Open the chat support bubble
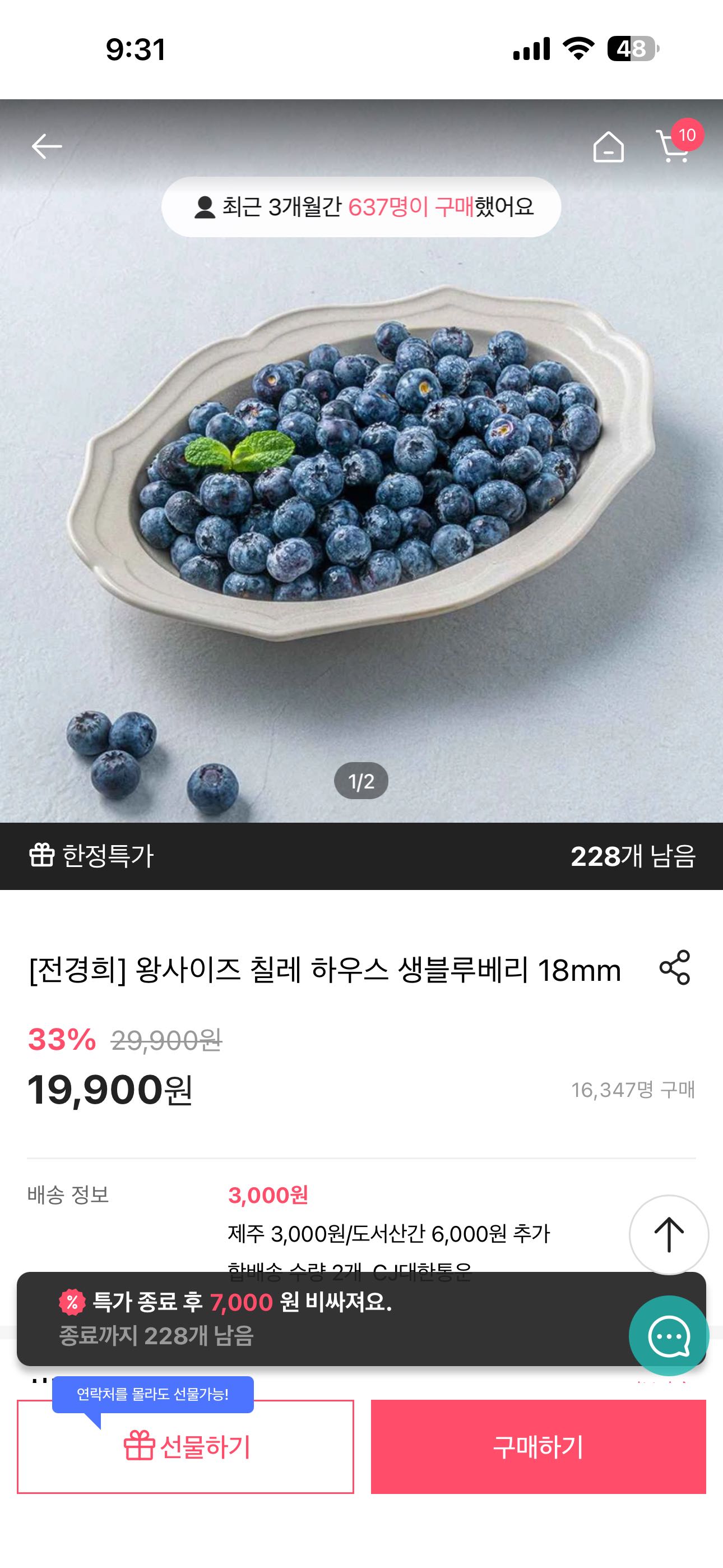The image size is (723, 1568). click(x=668, y=1336)
